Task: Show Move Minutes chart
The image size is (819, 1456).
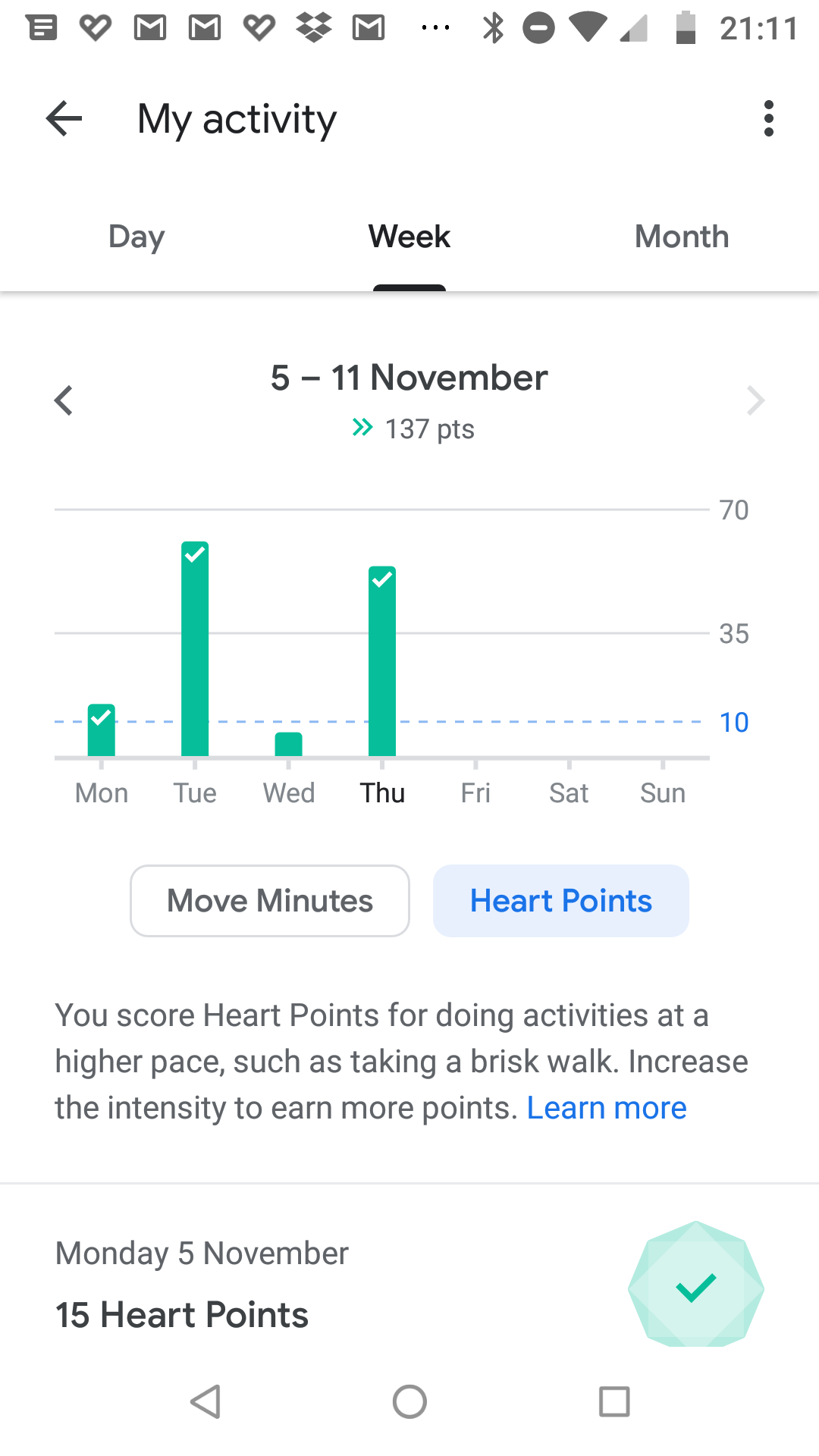Action: 270,901
